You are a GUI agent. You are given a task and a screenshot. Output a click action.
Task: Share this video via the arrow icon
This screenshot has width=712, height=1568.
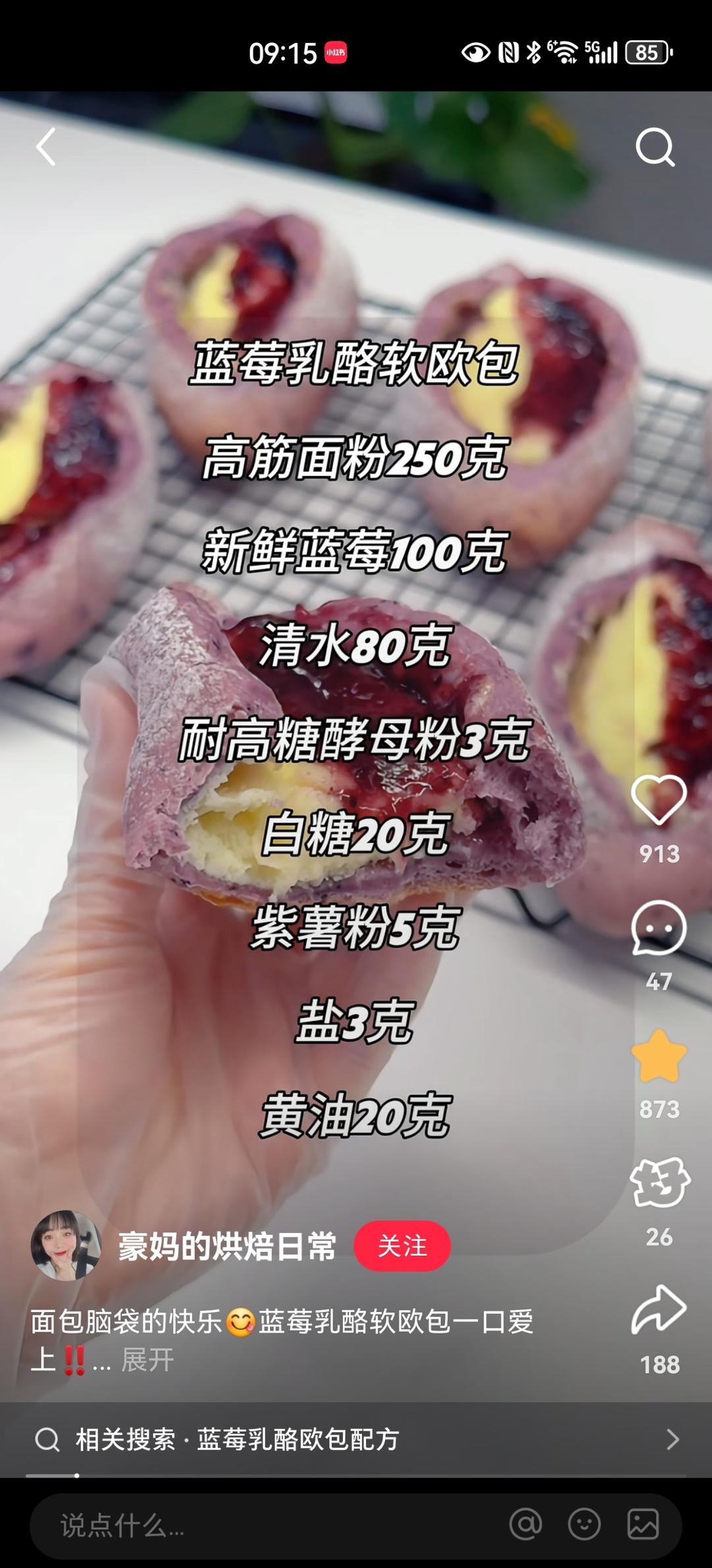pos(659,1310)
